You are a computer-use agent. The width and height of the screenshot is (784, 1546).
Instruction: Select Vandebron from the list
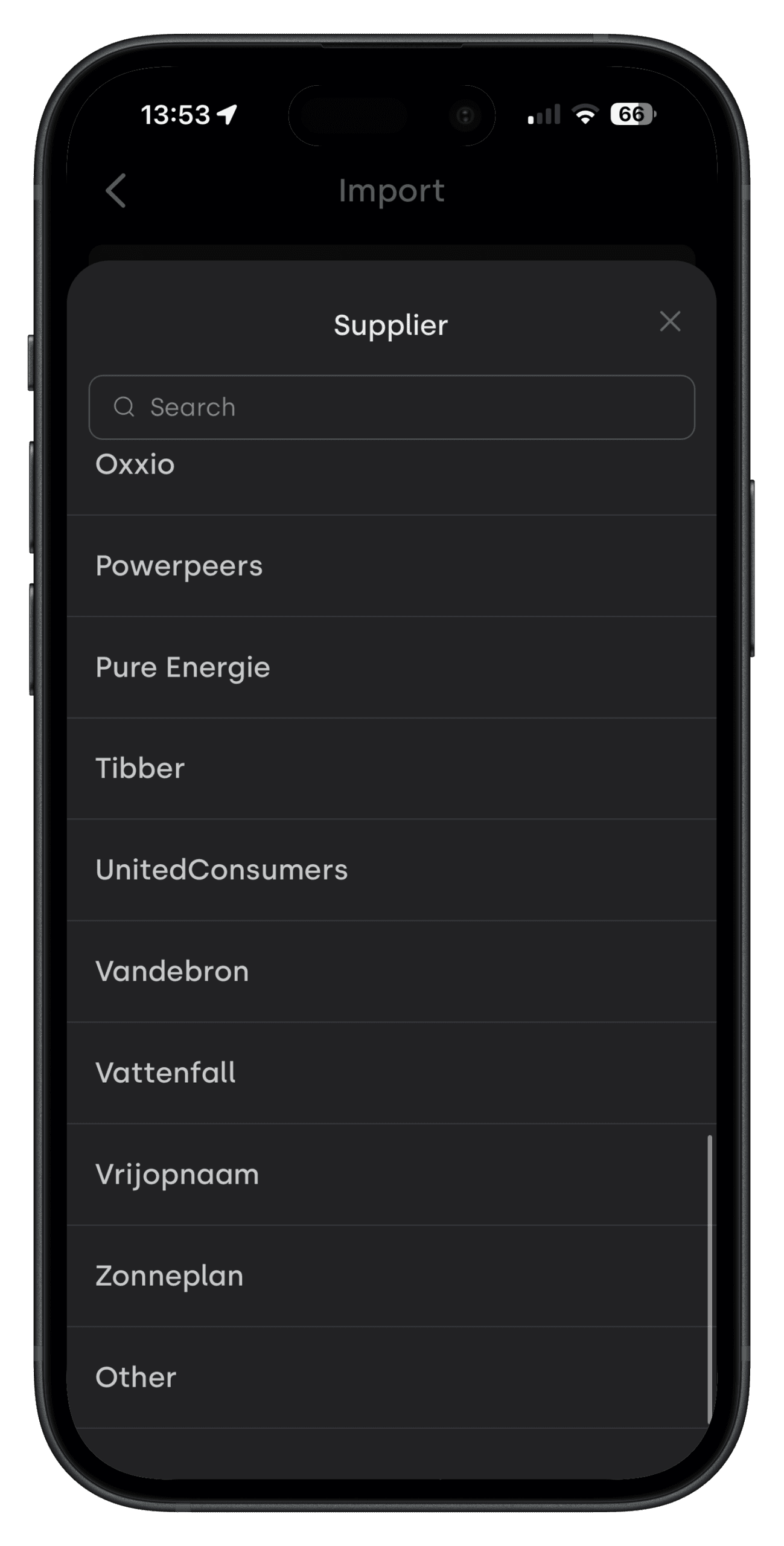coord(392,972)
